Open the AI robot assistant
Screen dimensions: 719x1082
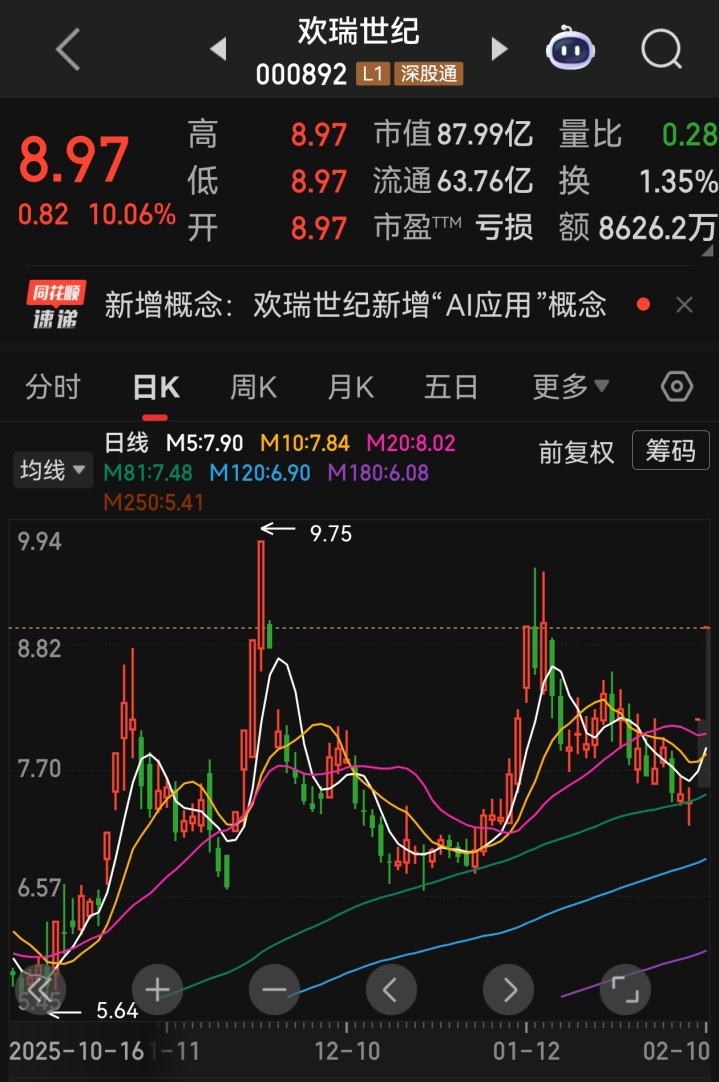[570, 48]
